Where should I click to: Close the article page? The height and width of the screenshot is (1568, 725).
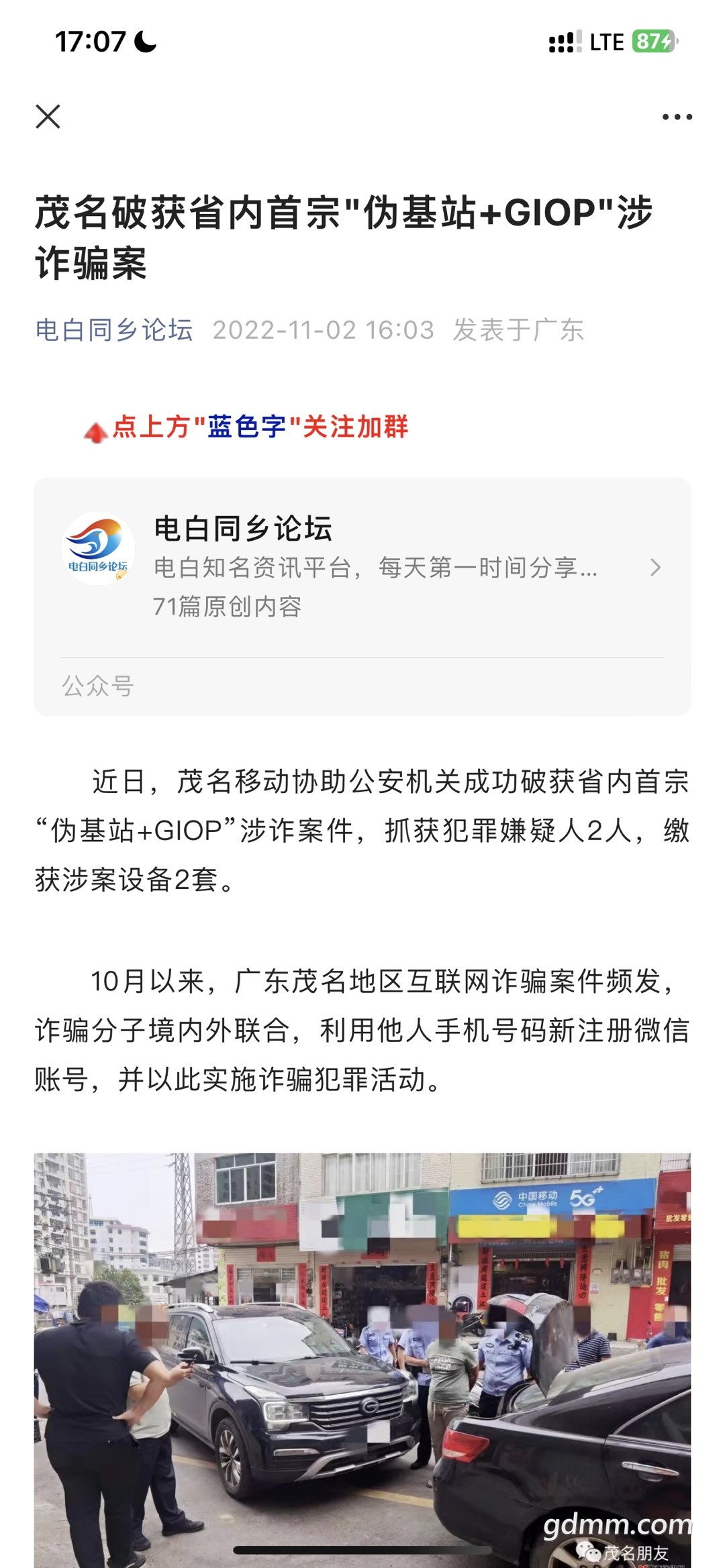coord(48,117)
